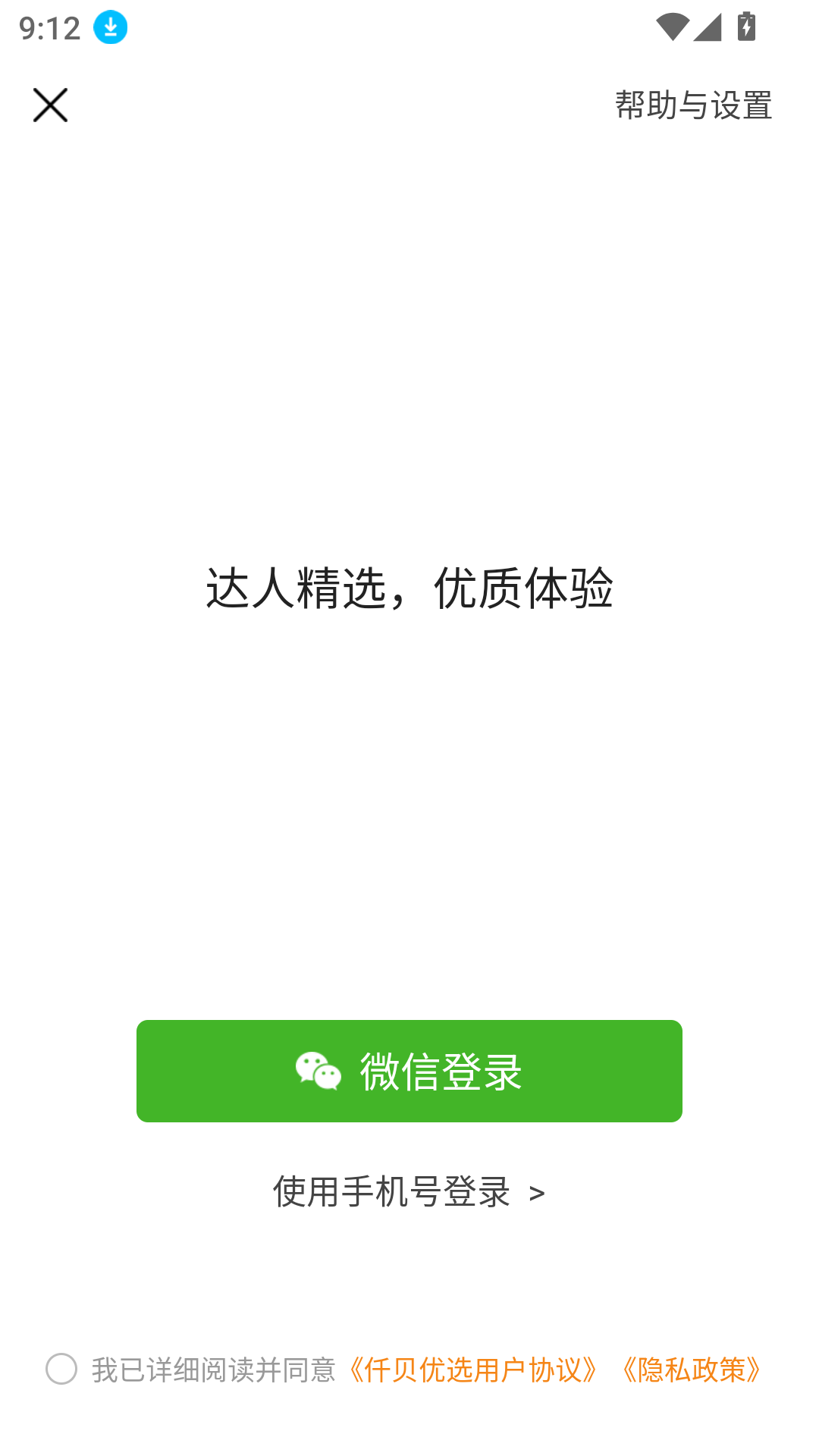Log in with 微信登录 button
This screenshot has width=819, height=1456.
[x=409, y=1071]
